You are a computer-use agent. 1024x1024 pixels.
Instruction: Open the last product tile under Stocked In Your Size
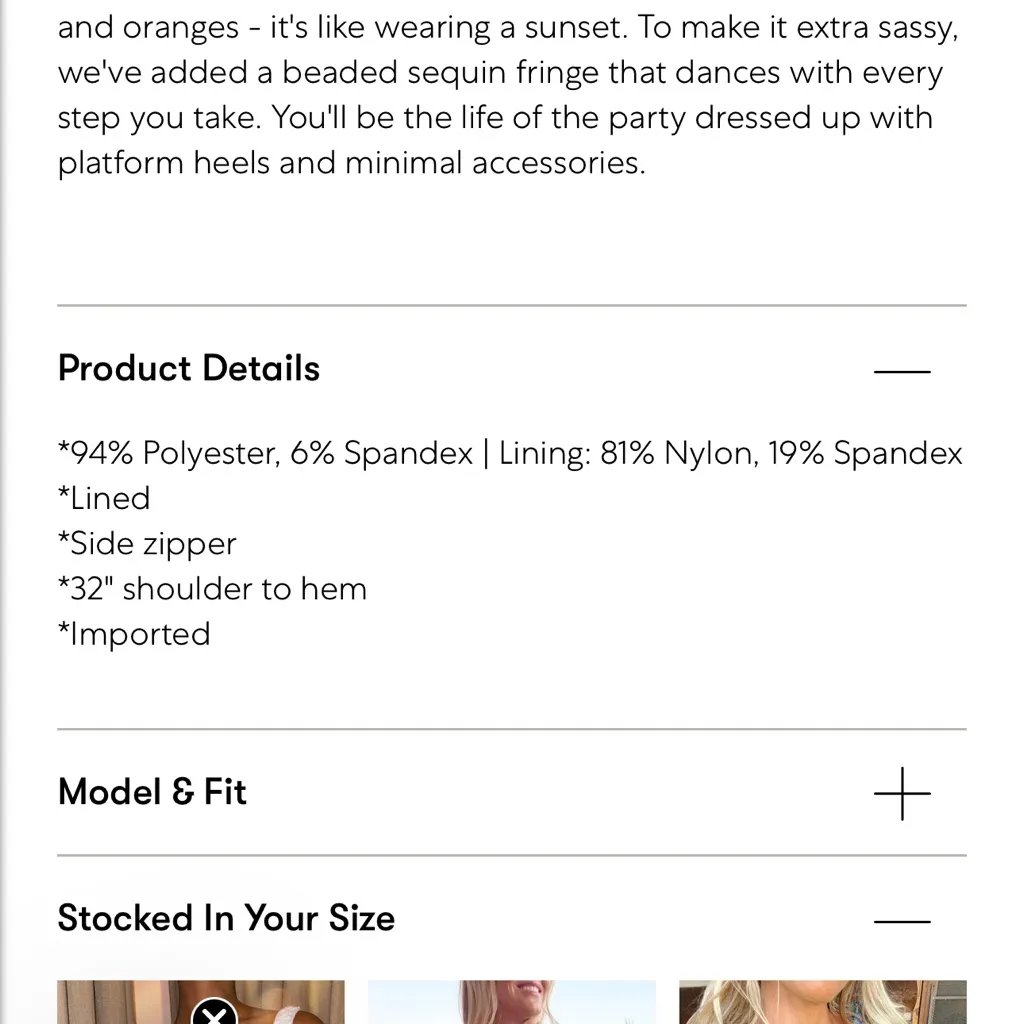(x=822, y=1002)
